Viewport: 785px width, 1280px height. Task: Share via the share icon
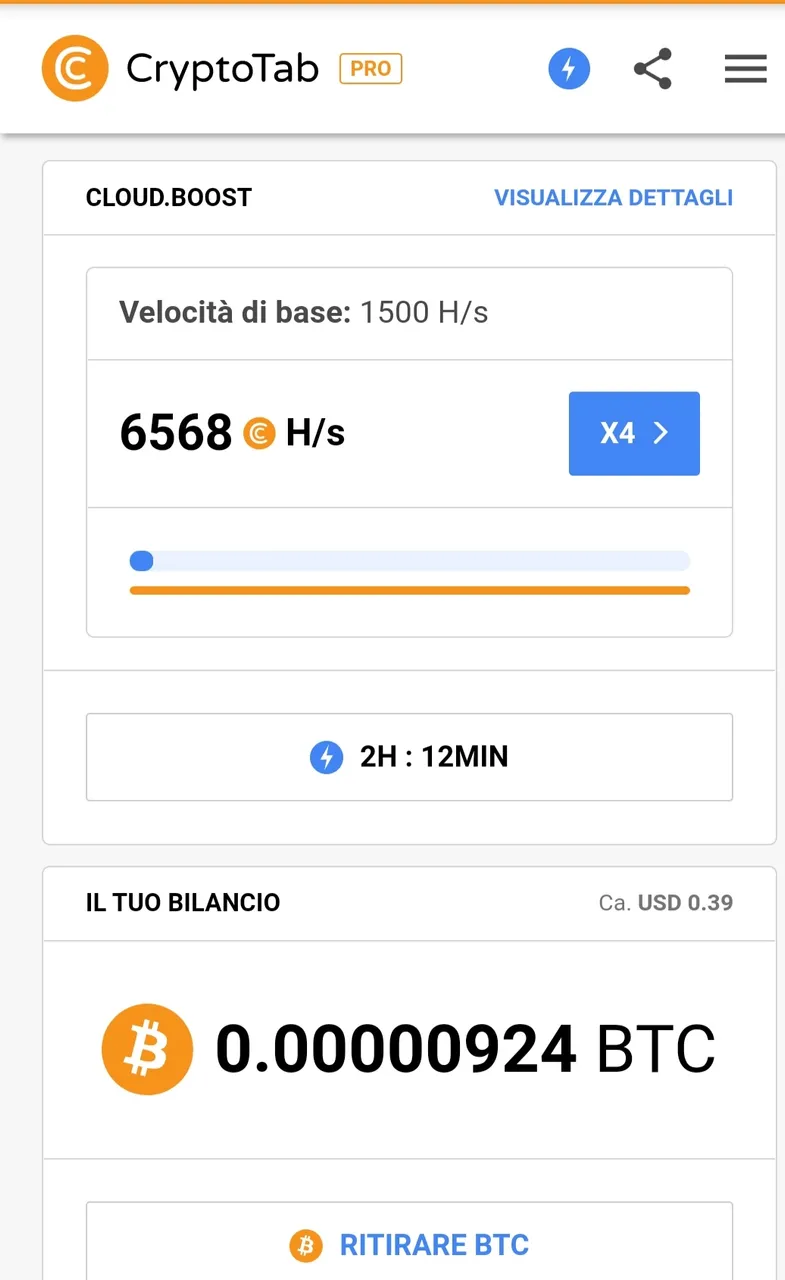point(653,69)
